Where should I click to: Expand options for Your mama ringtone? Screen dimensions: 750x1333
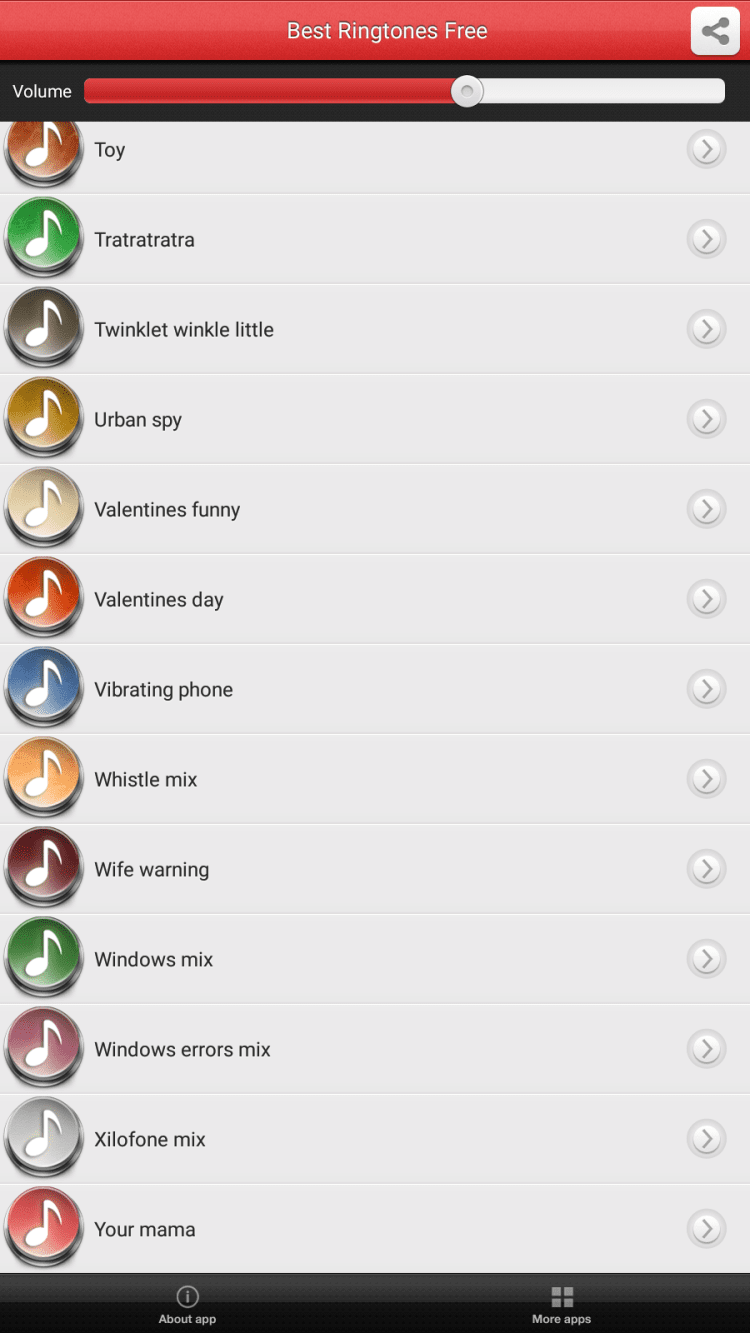pyautogui.click(x=706, y=1229)
